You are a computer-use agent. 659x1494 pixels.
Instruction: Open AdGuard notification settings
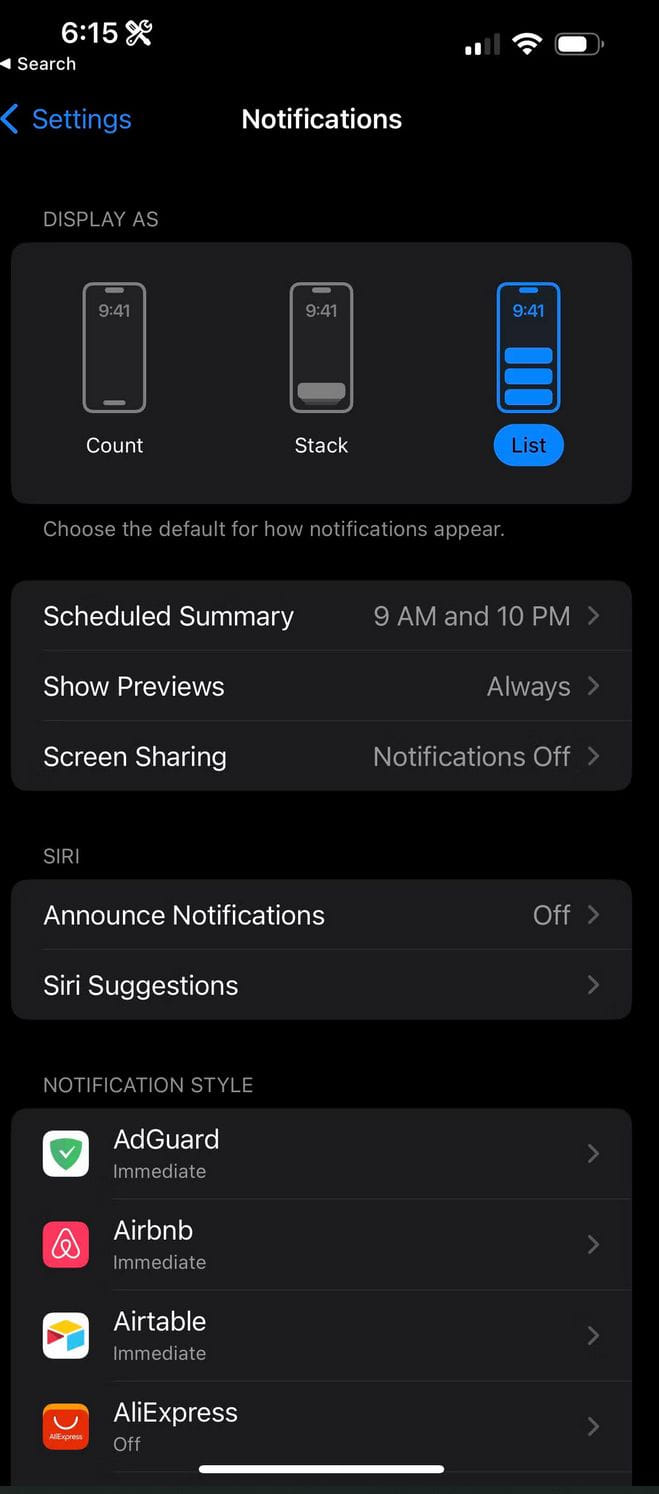tap(321, 1153)
